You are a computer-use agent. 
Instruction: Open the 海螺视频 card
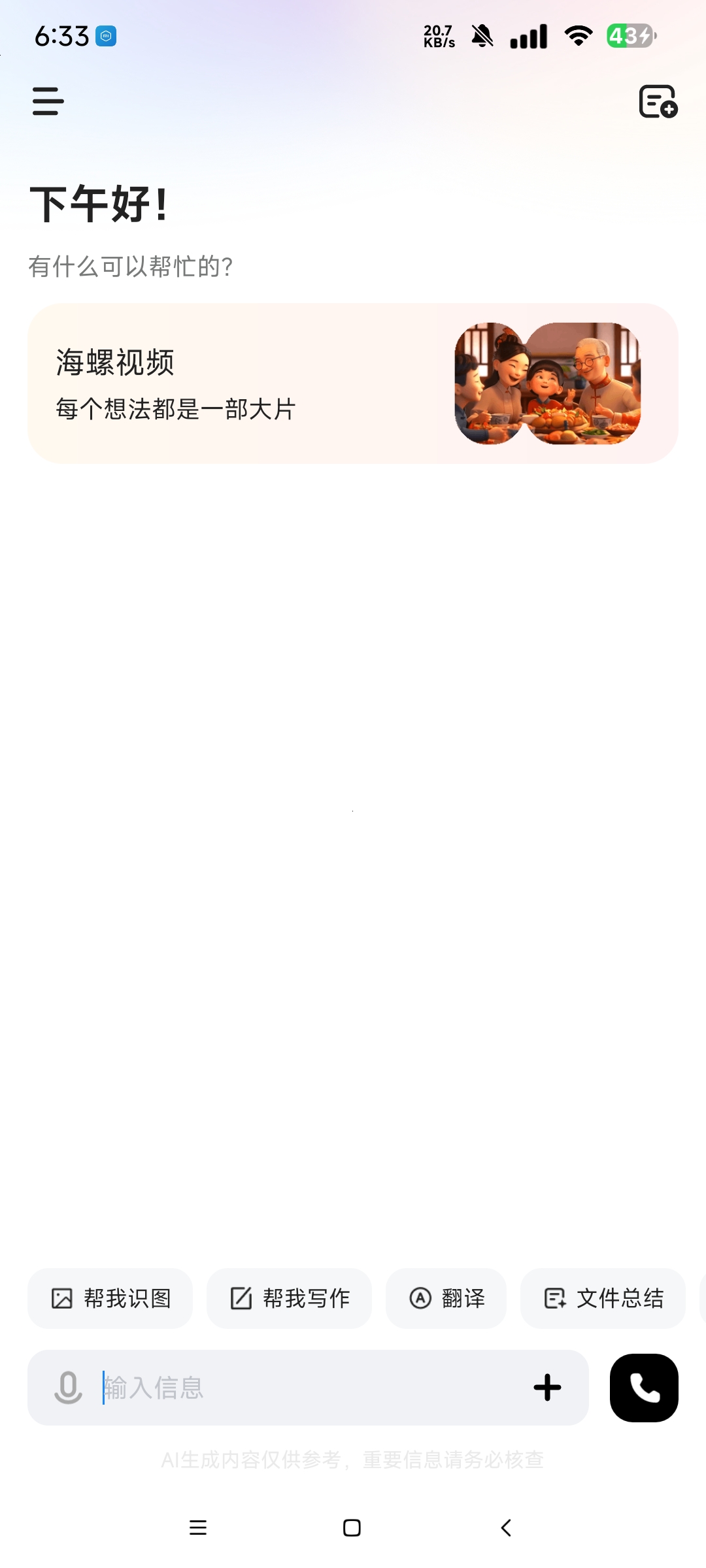tap(353, 384)
